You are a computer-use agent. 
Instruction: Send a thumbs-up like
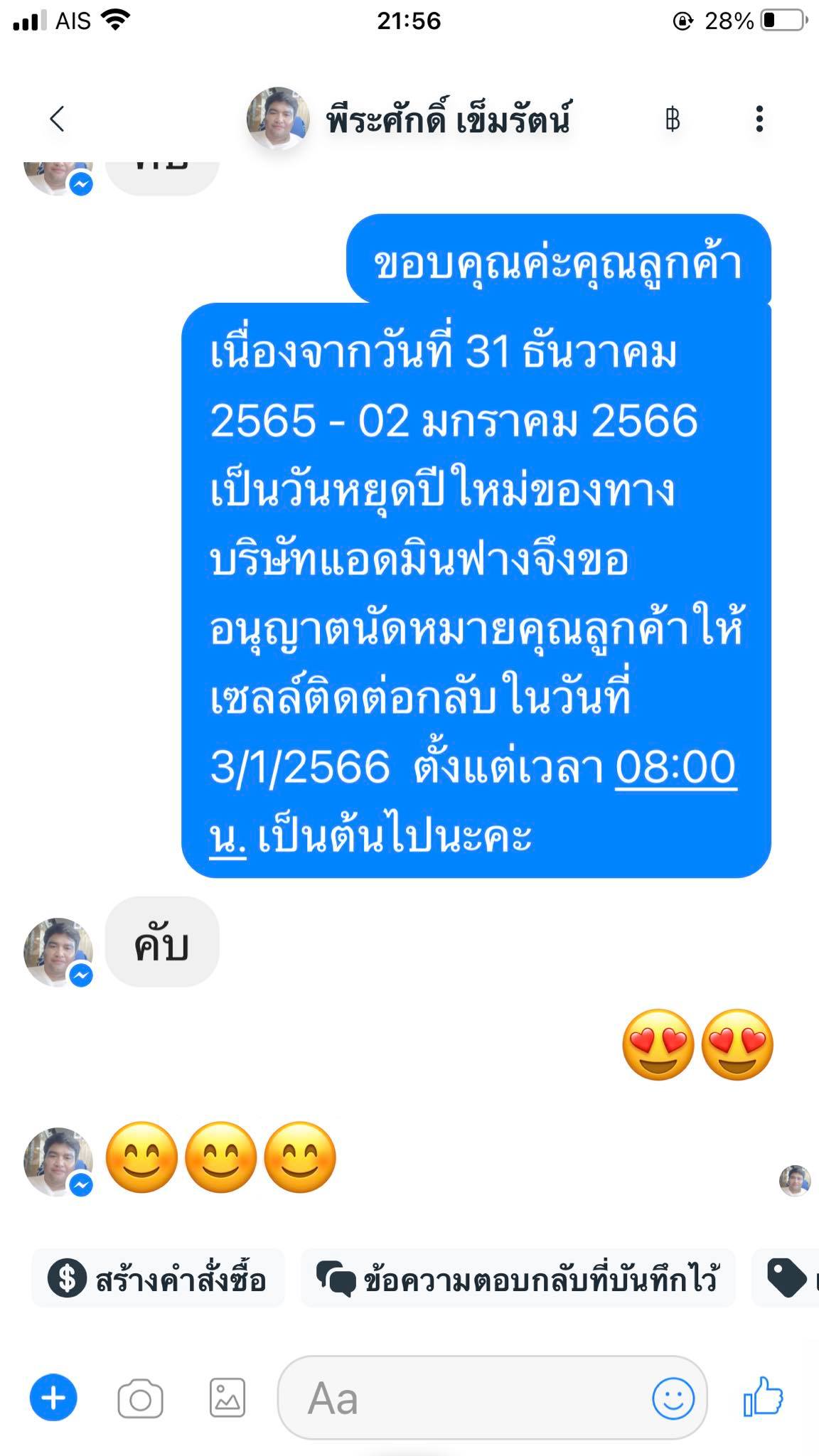coord(763,1397)
